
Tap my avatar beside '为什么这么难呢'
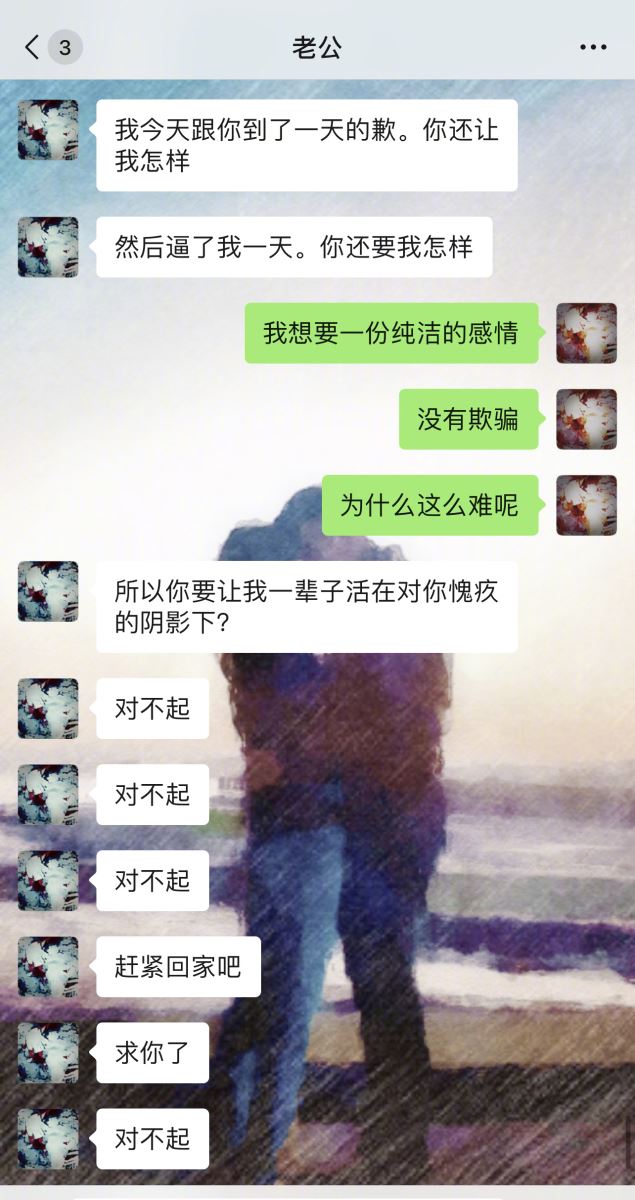pos(586,505)
